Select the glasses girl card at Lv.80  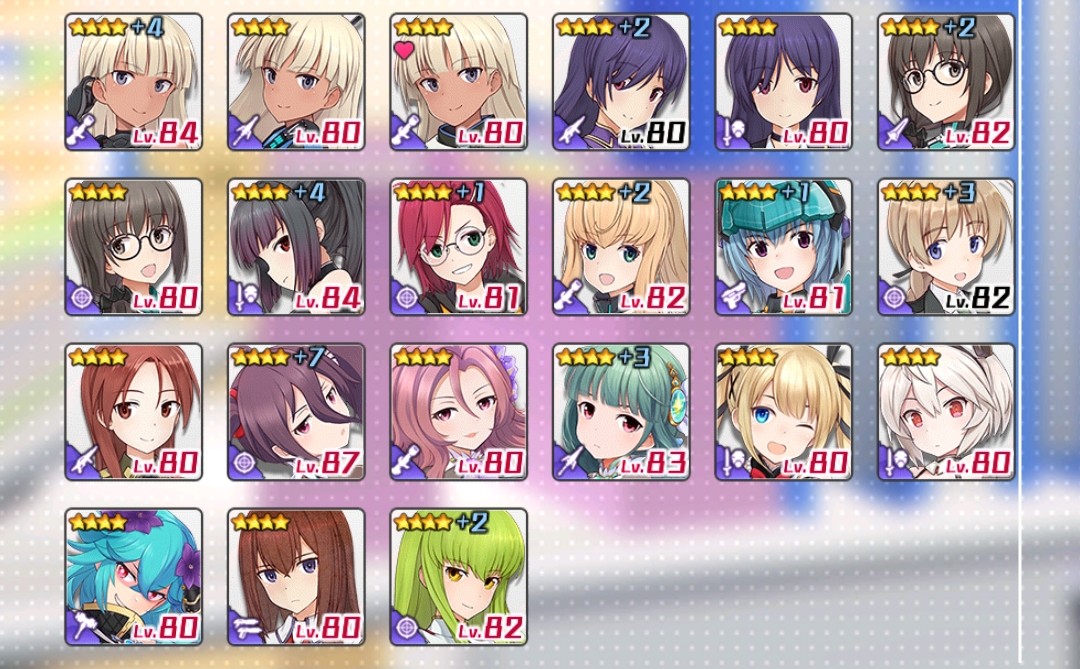[x=134, y=247]
